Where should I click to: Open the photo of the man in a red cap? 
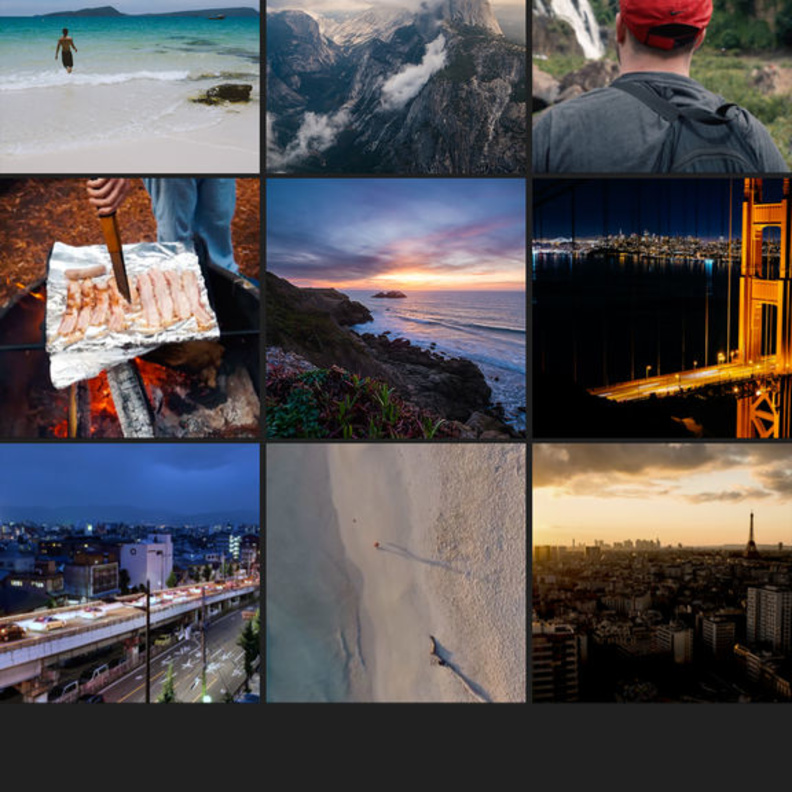point(662,87)
